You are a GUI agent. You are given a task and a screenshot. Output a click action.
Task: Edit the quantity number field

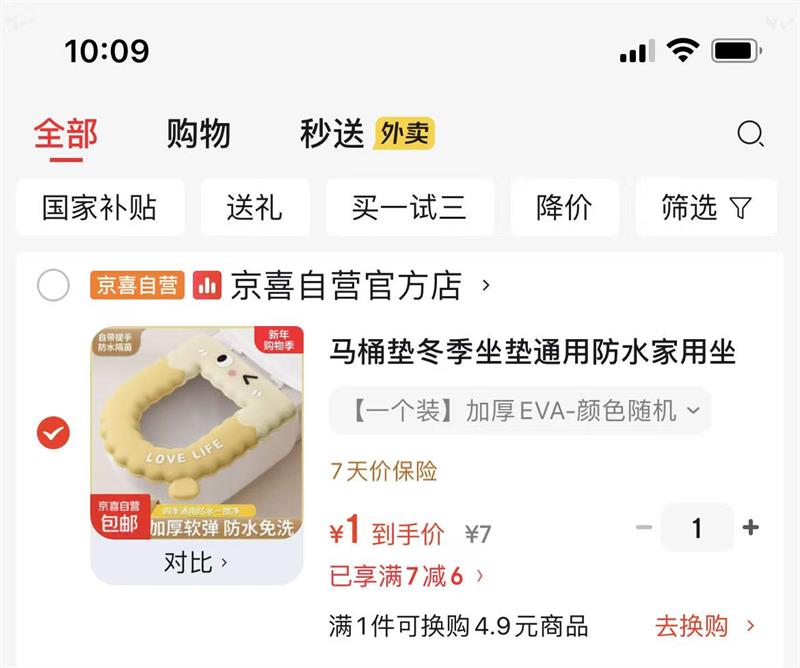click(x=697, y=528)
